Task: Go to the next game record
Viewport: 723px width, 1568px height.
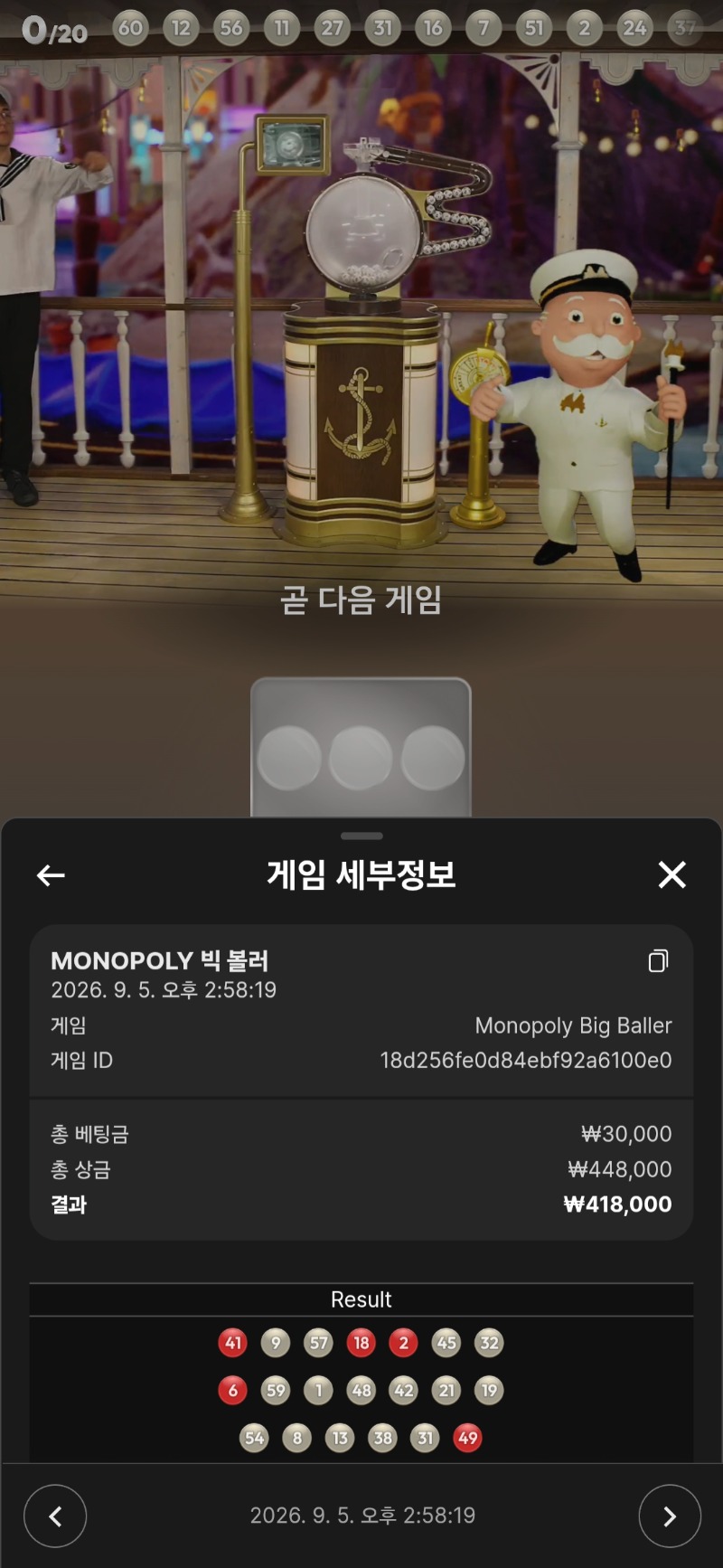Action: tap(670, 1516)
